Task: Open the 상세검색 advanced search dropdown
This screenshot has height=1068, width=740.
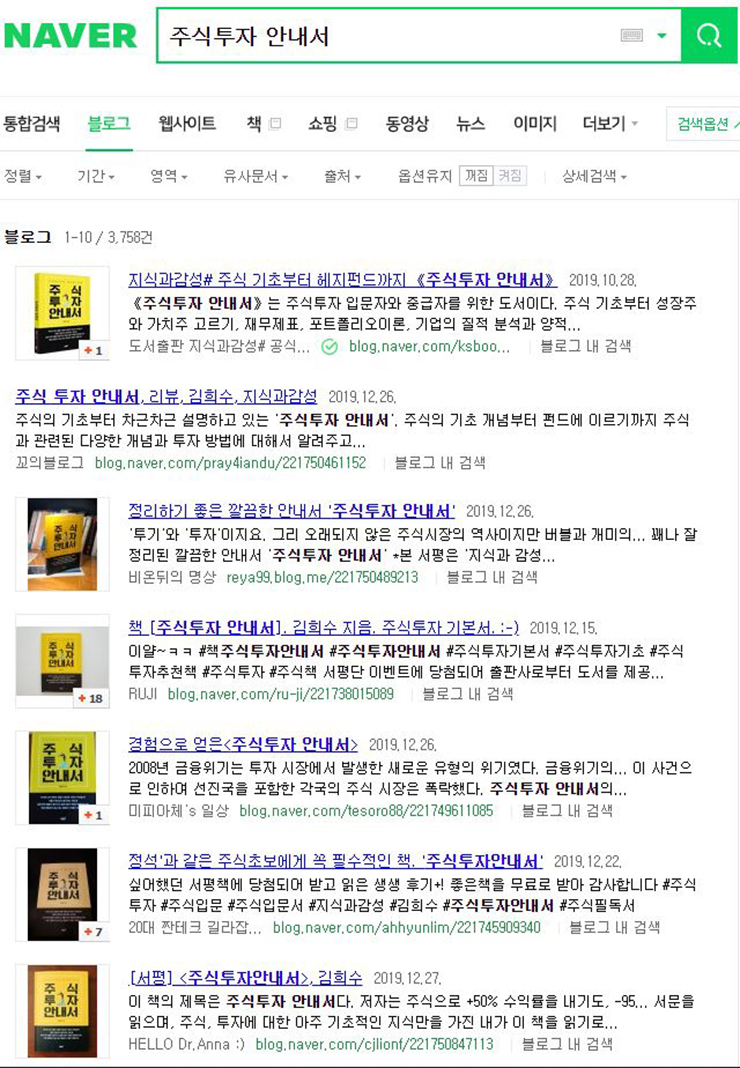Action: pyautogui.click(x=594, y=176)
